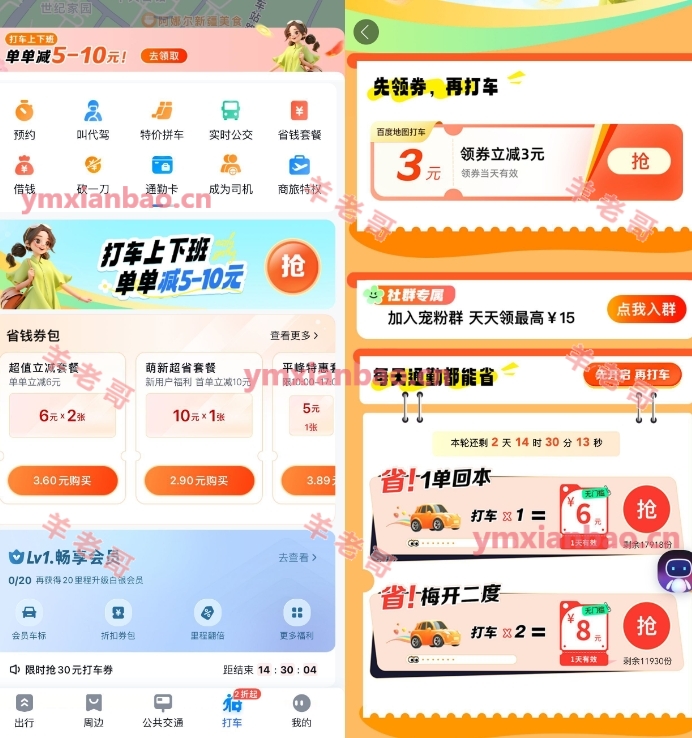Image resolution: width=692 pixels, height=738 pixels.
Task: Open the 预约 ride service
Action: 25,118
